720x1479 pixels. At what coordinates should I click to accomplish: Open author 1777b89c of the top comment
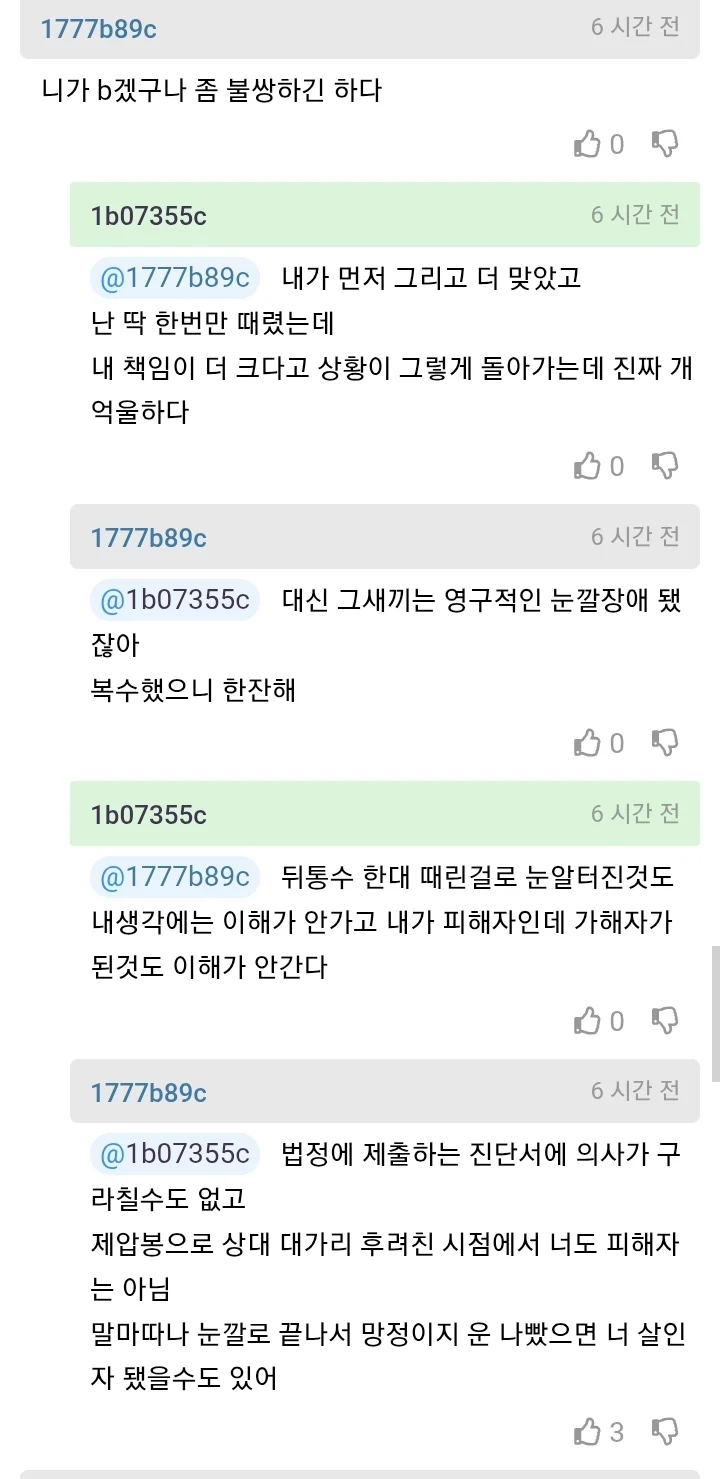[x=98, y=28]
